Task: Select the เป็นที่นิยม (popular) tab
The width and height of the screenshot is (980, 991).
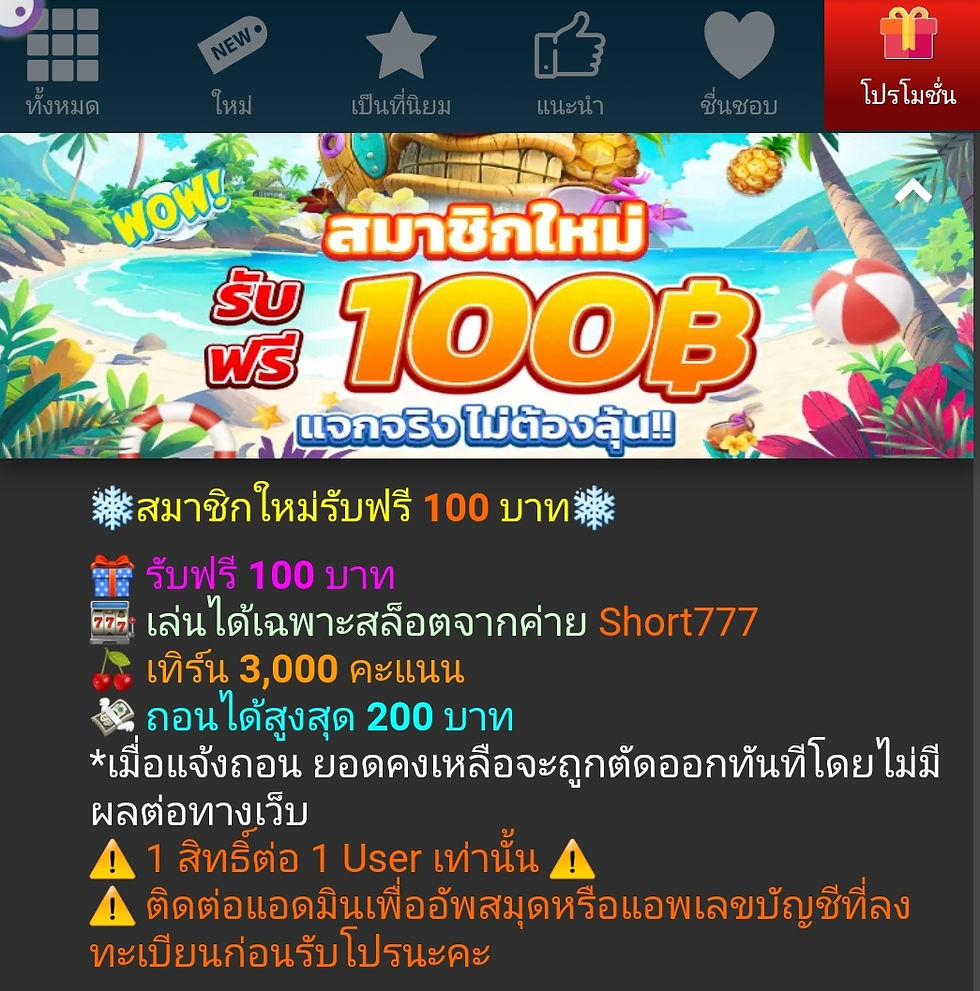Action: [401, 62]
